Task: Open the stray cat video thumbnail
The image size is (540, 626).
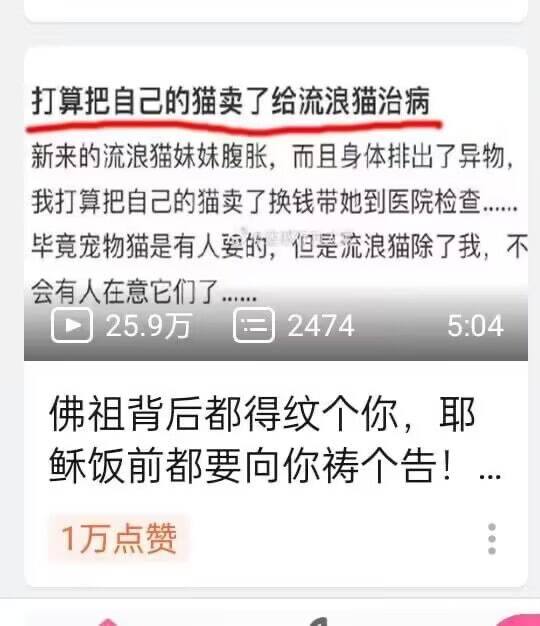Action: tap(276, 204)
